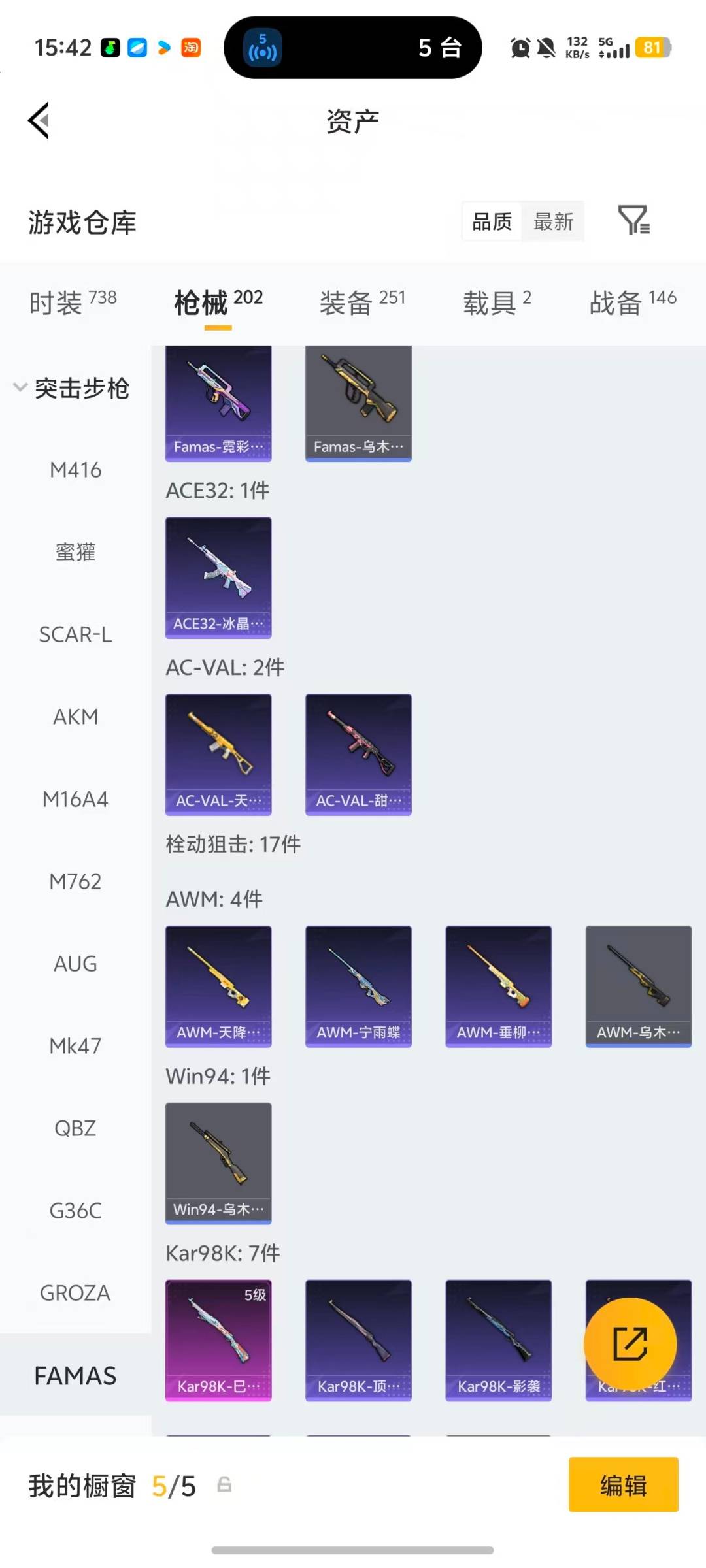
Task: Select FAMAS in the weapon sidebar
Action: [75, 1375]
